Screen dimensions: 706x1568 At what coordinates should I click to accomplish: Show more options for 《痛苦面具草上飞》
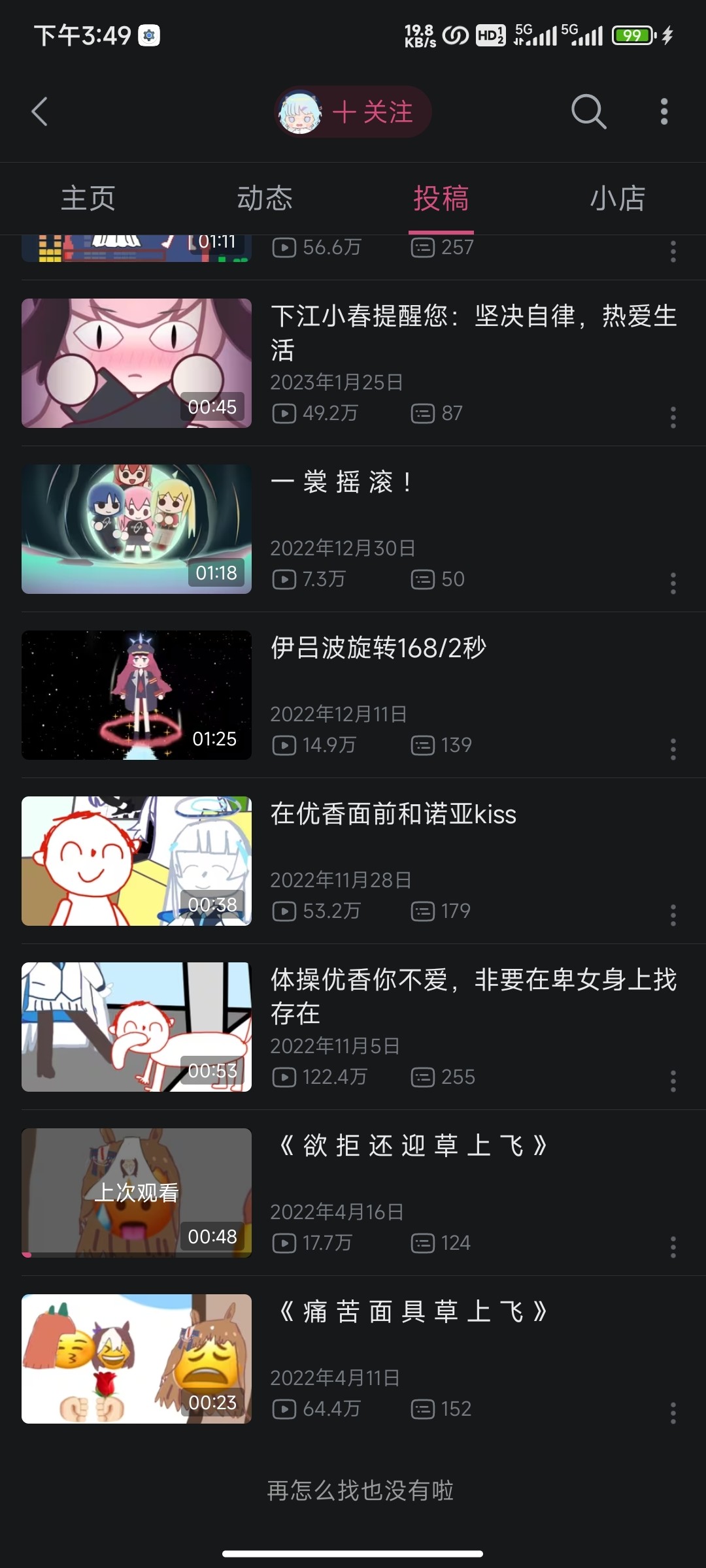[x=673, y=1413]
